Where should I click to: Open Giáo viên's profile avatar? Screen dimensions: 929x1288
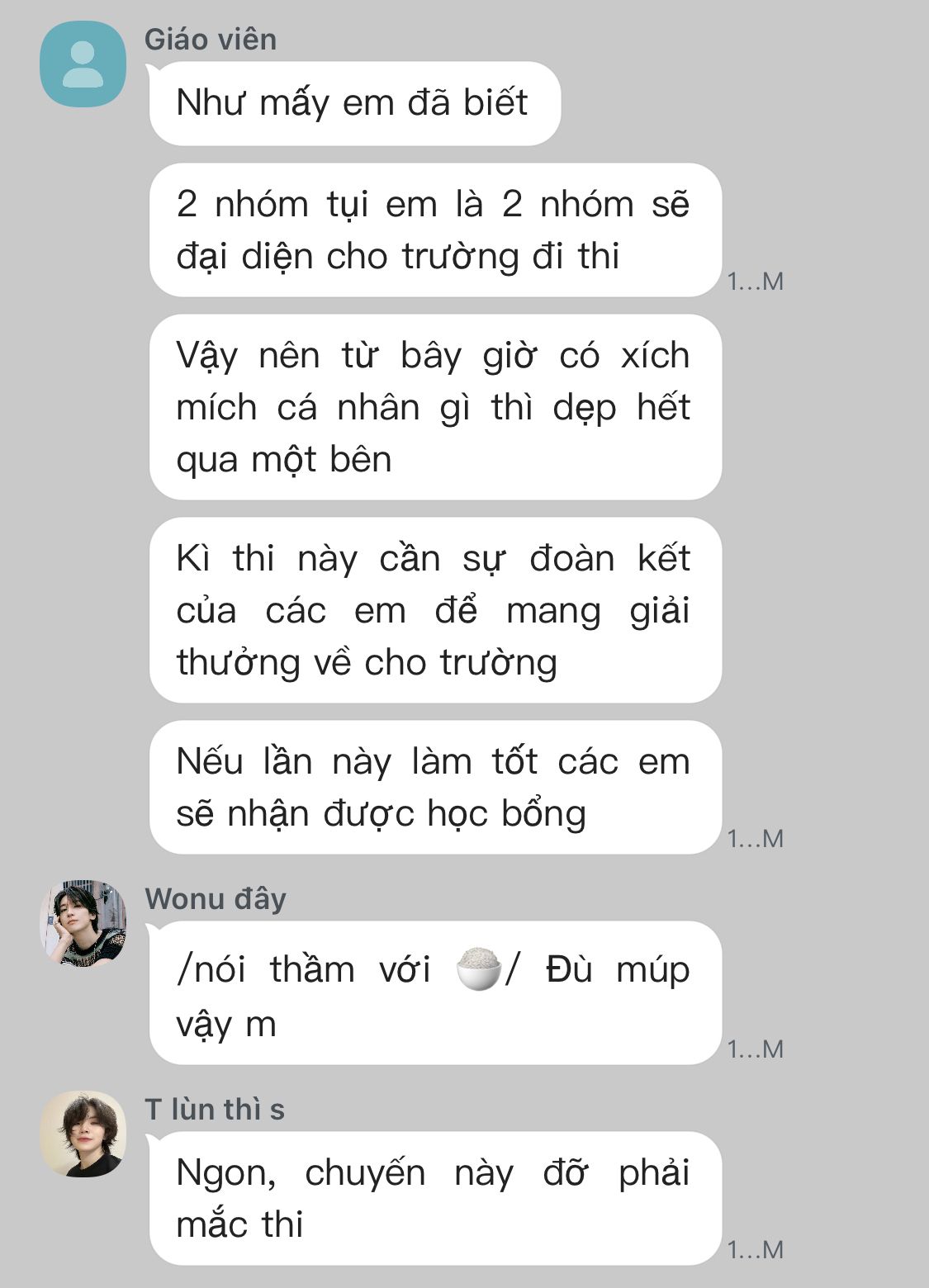[x=83, y=64]
